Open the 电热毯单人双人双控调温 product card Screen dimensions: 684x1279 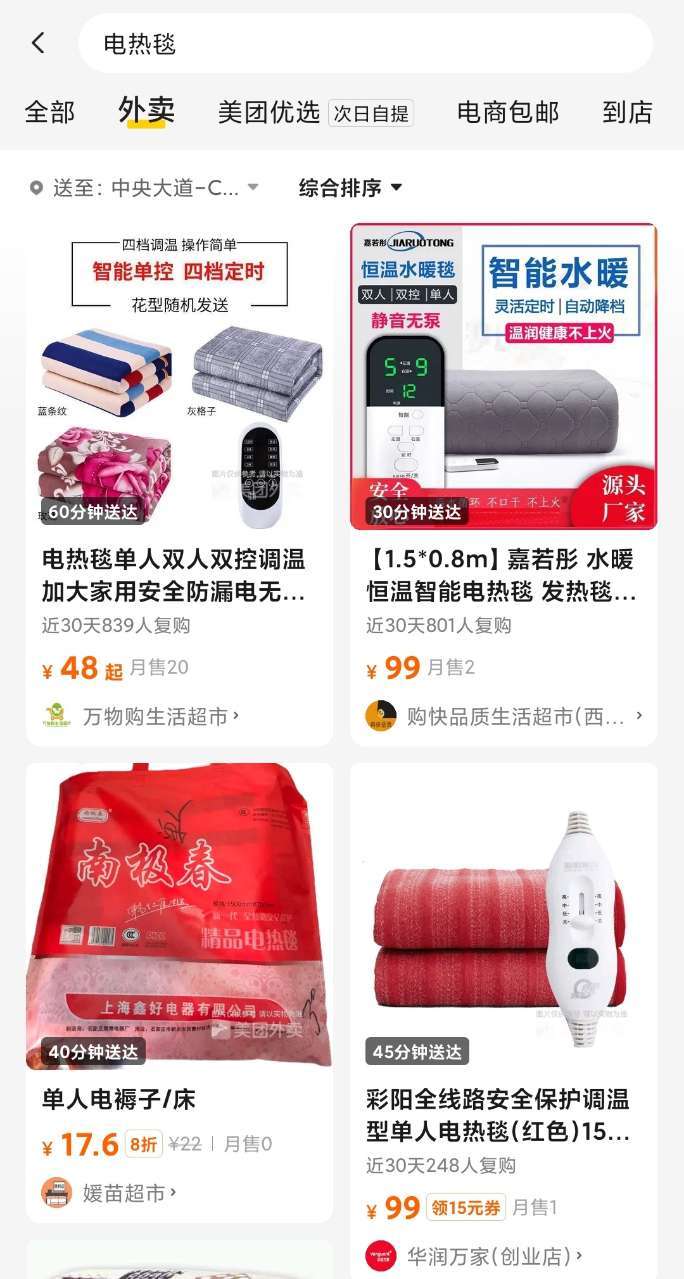[x=180, y=484]
